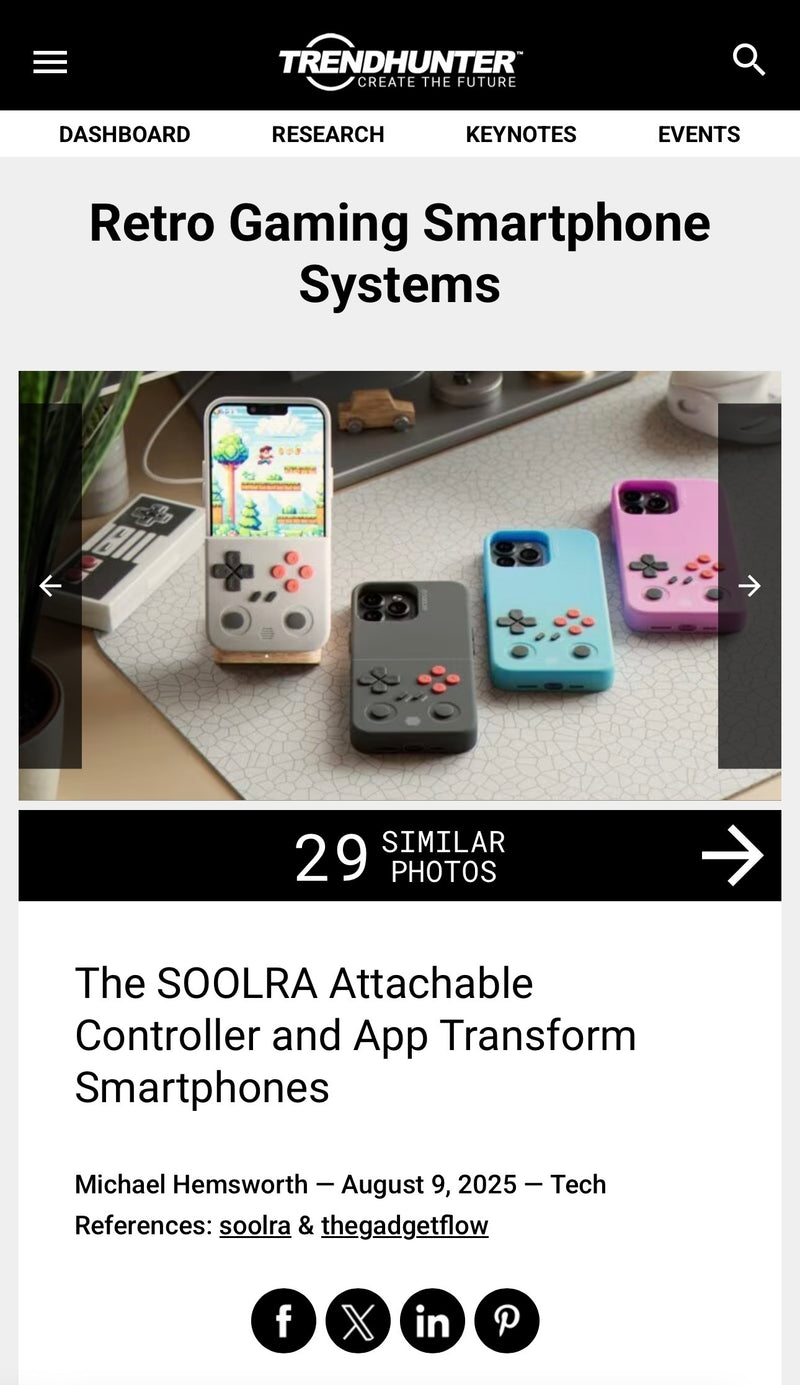The height and width of the screenshot is (1385, 800).
Task: Open the Keynotes tab
Action: [521, 134]
